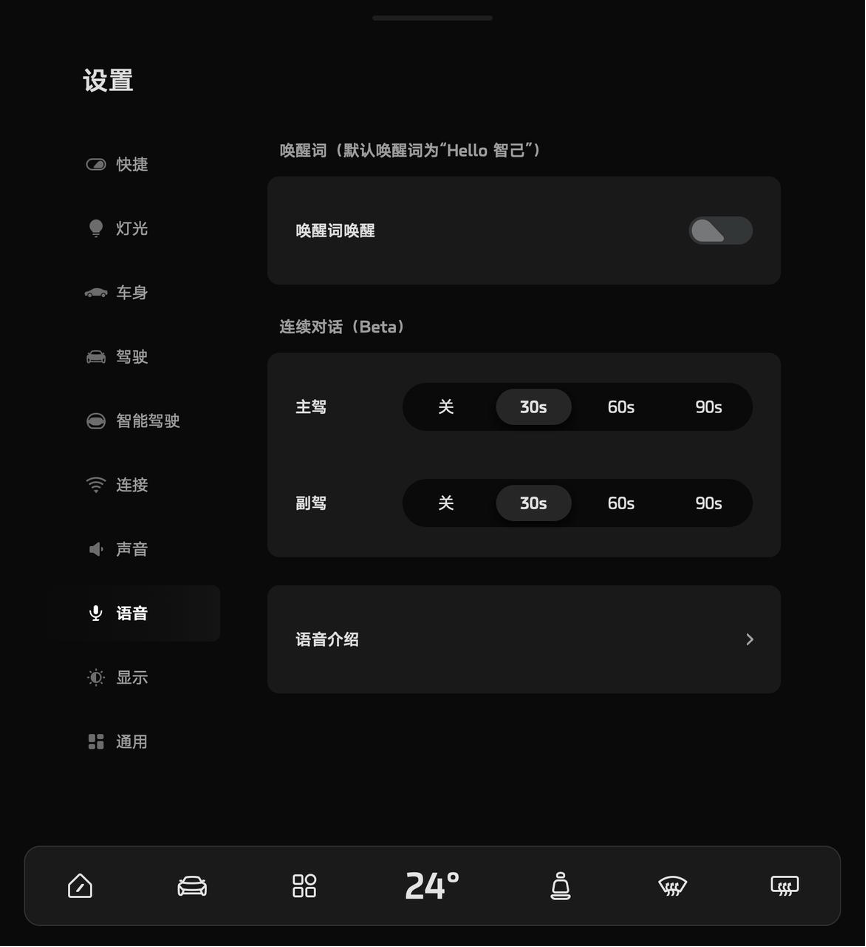Viewport: 866px width, 947px height.
Task: Open 驾驶 settings section
Action: click(x=131, y=357)
